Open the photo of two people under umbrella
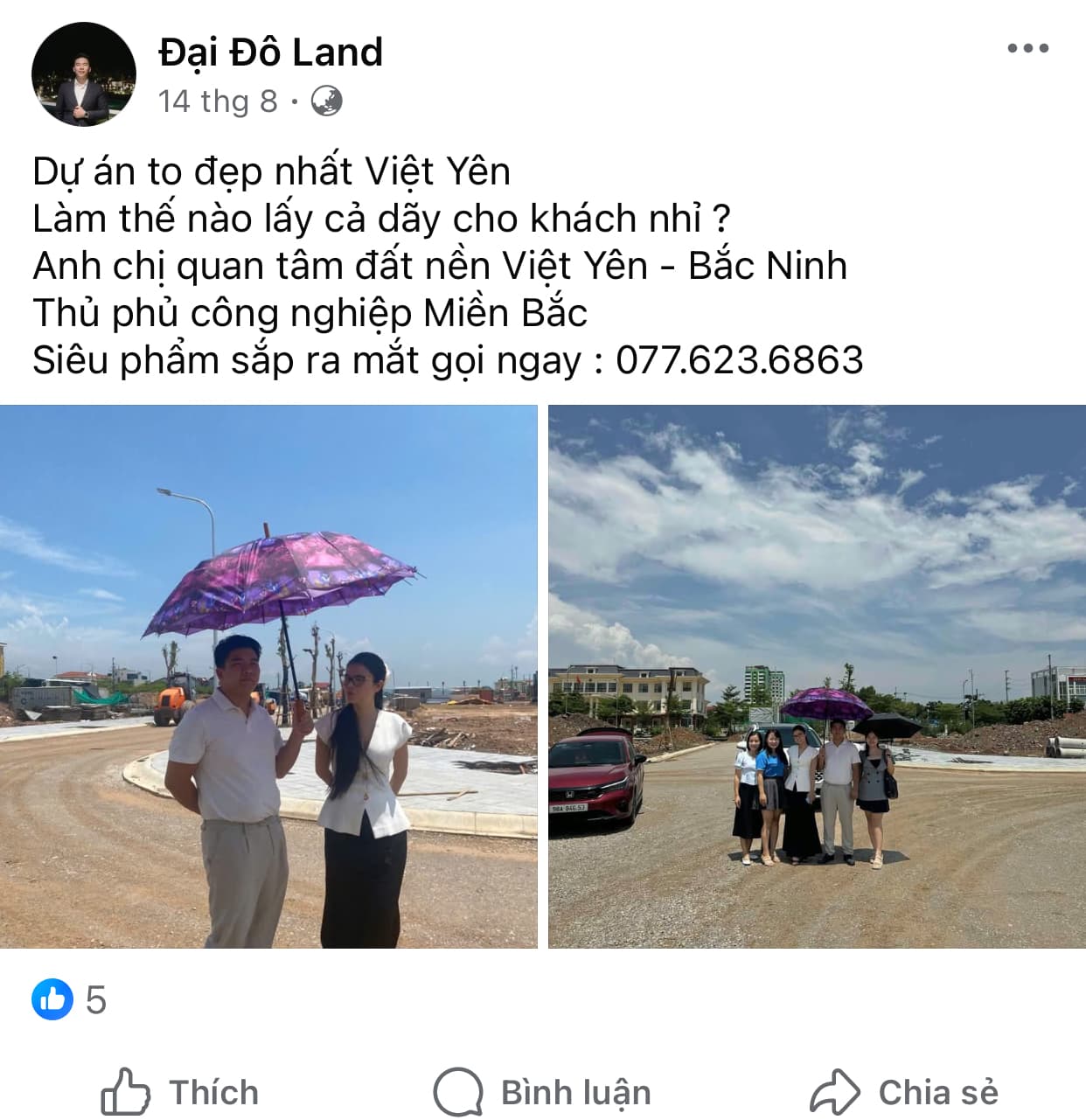 point(268,676)
